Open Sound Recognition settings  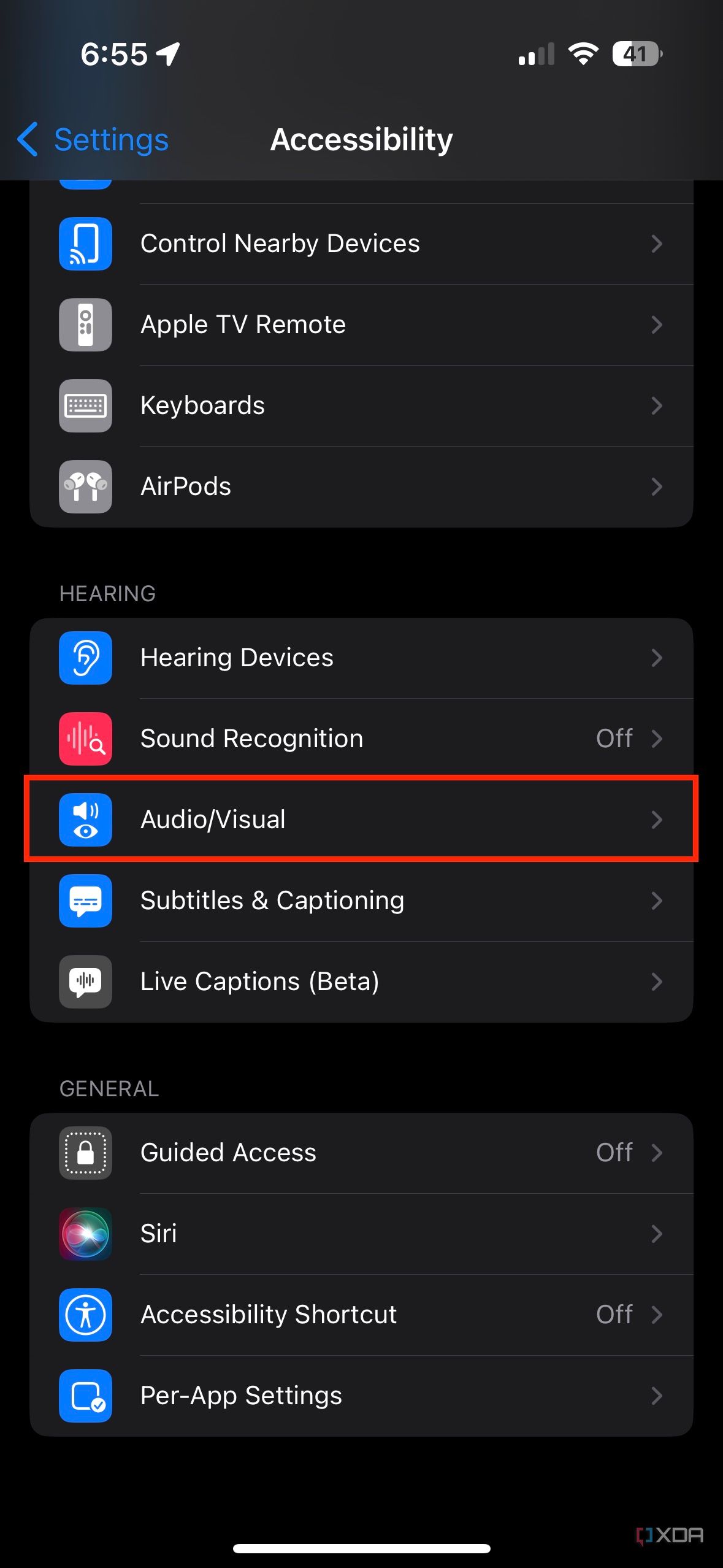pos(361,739)
